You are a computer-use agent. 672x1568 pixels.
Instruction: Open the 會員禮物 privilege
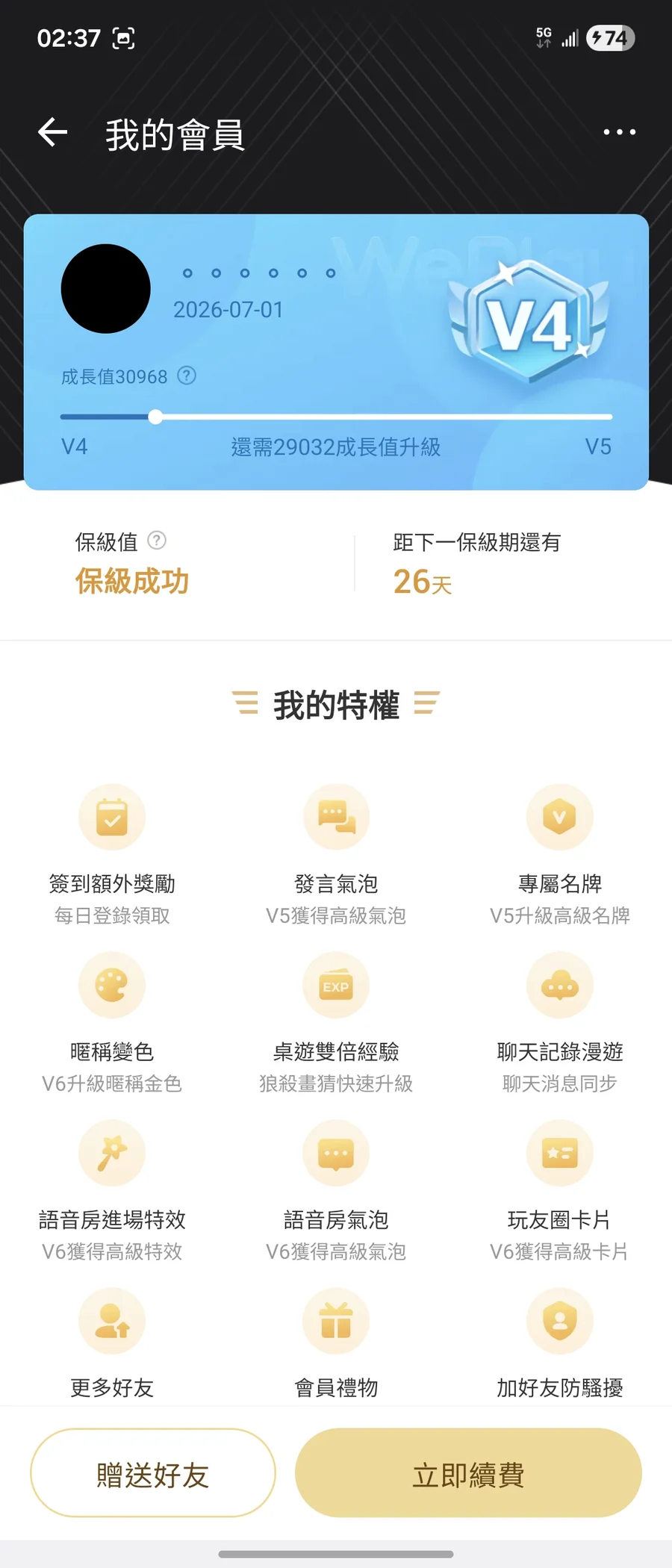click(x=336, y=1322)
